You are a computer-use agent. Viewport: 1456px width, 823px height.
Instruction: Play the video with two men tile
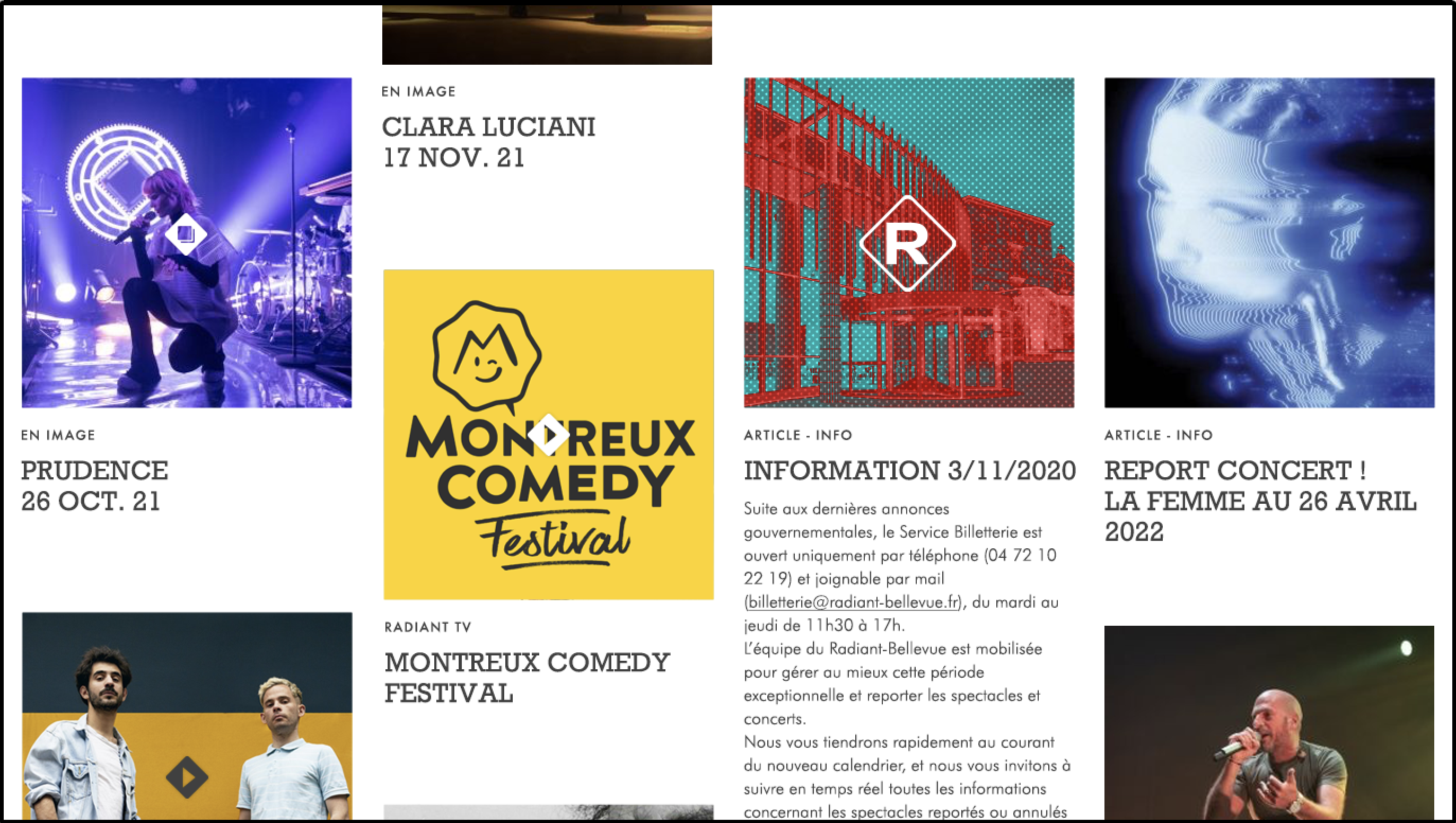tap(187, 777)
